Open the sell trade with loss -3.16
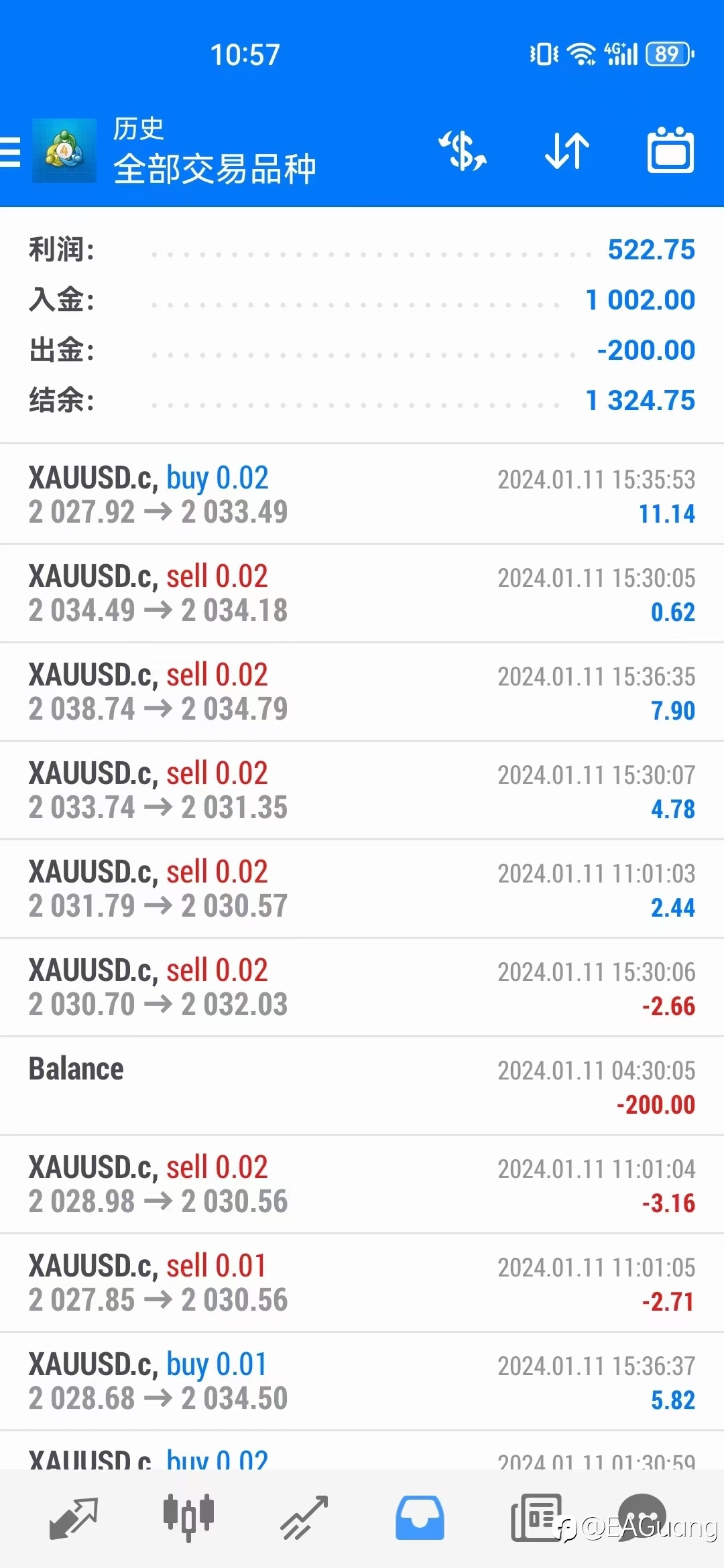This screenshot has width=724, height=1568. 362,1184
